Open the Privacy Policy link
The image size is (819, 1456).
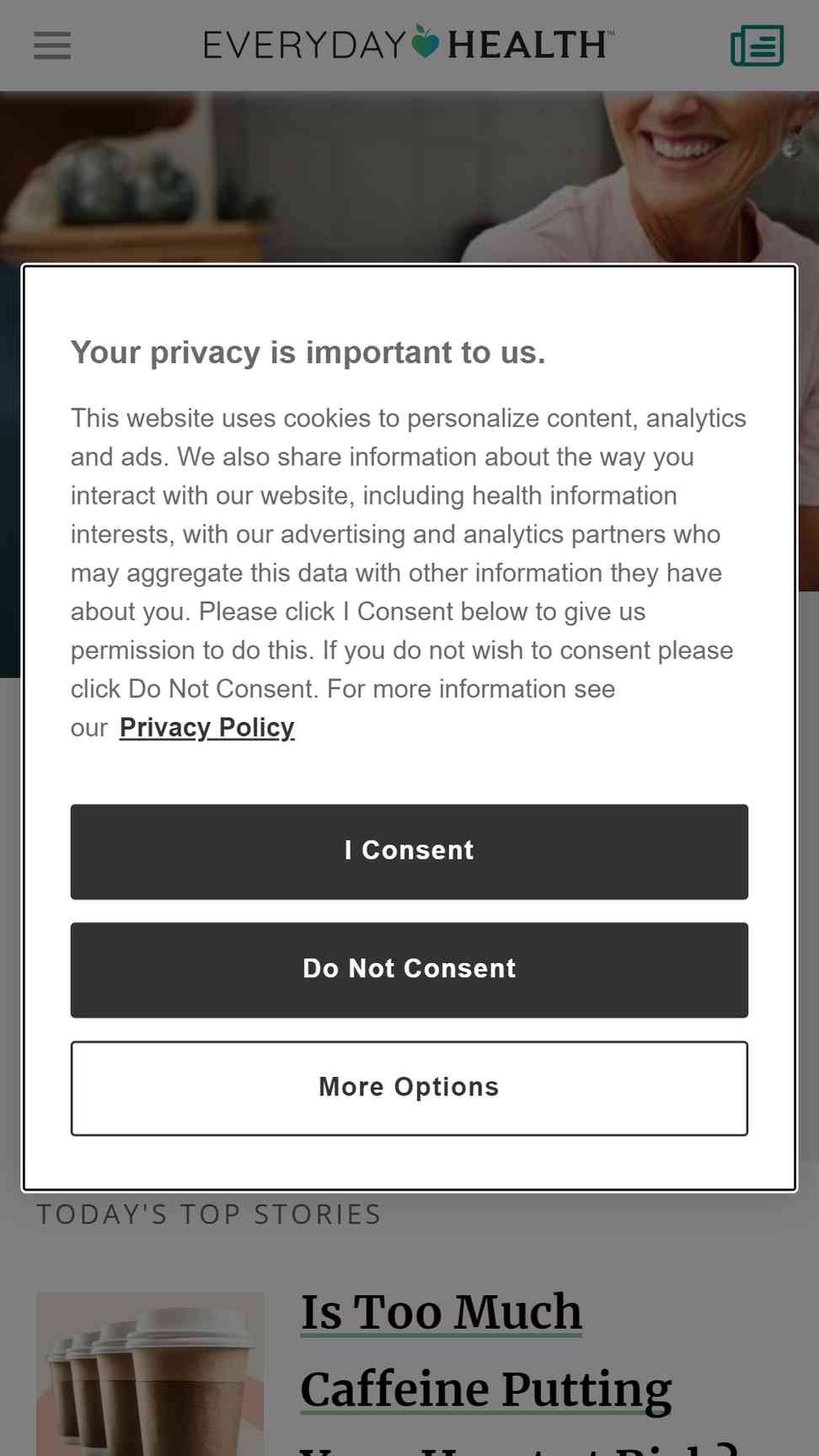[x=207, y=727]
